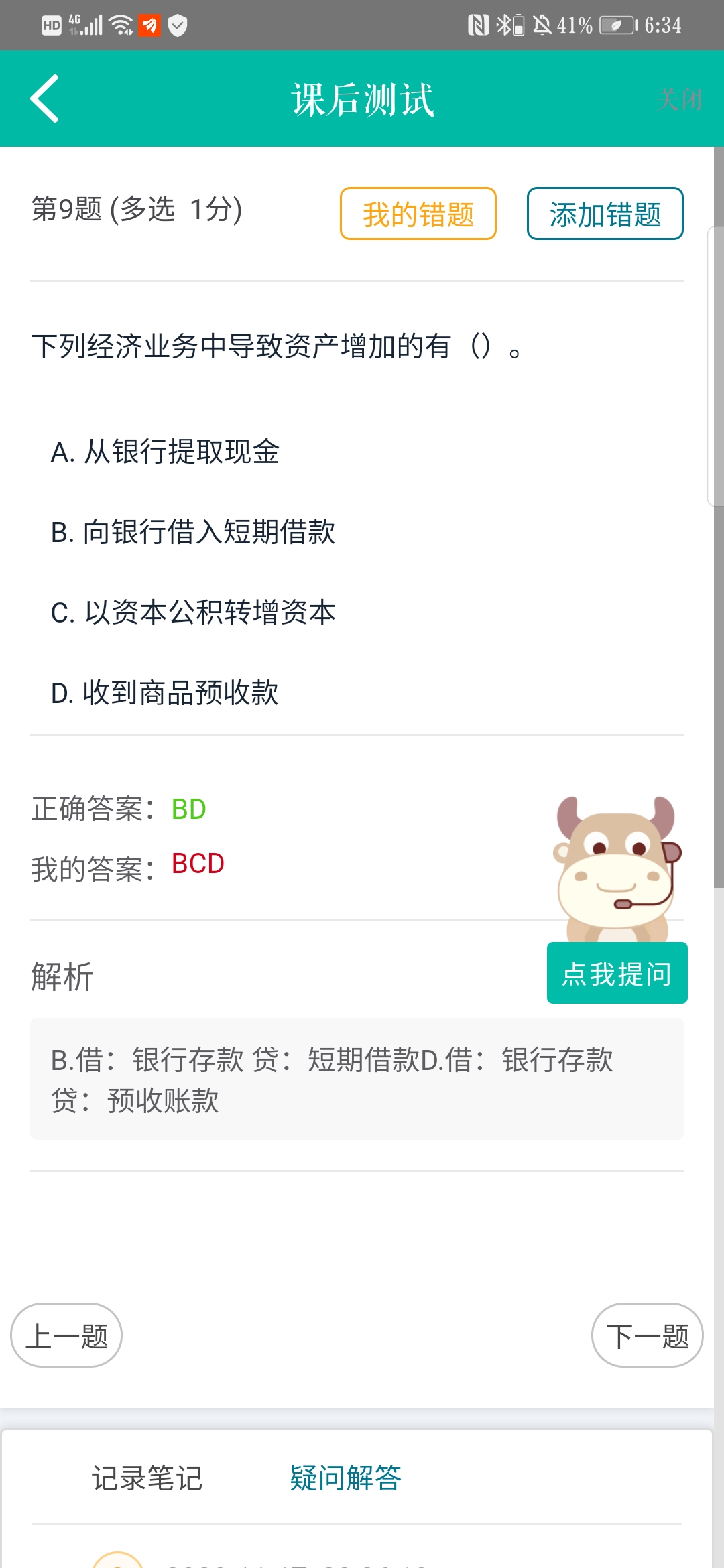
Task: Switch to the 疑问解答 tab
Action: (x=345, y=1478)
